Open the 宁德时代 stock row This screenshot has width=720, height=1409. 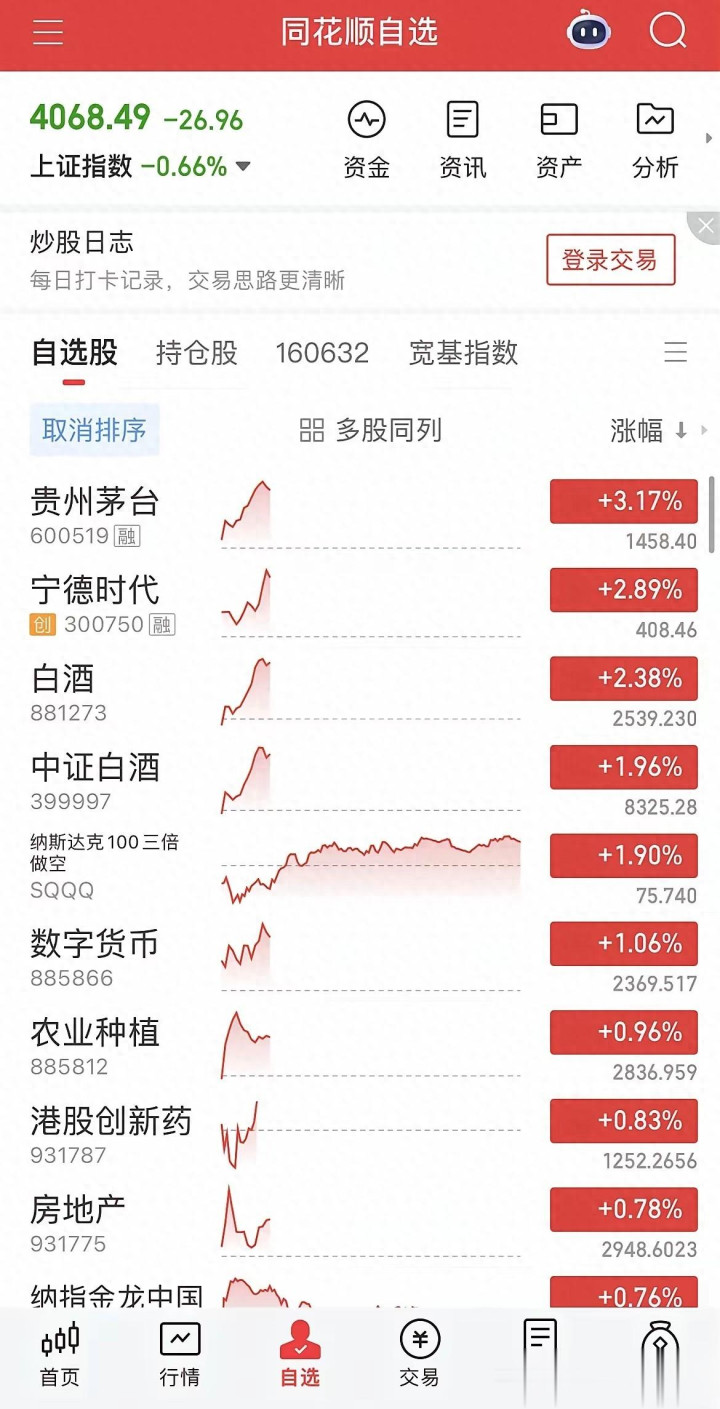pyautogui.click(x=95, y=602)
